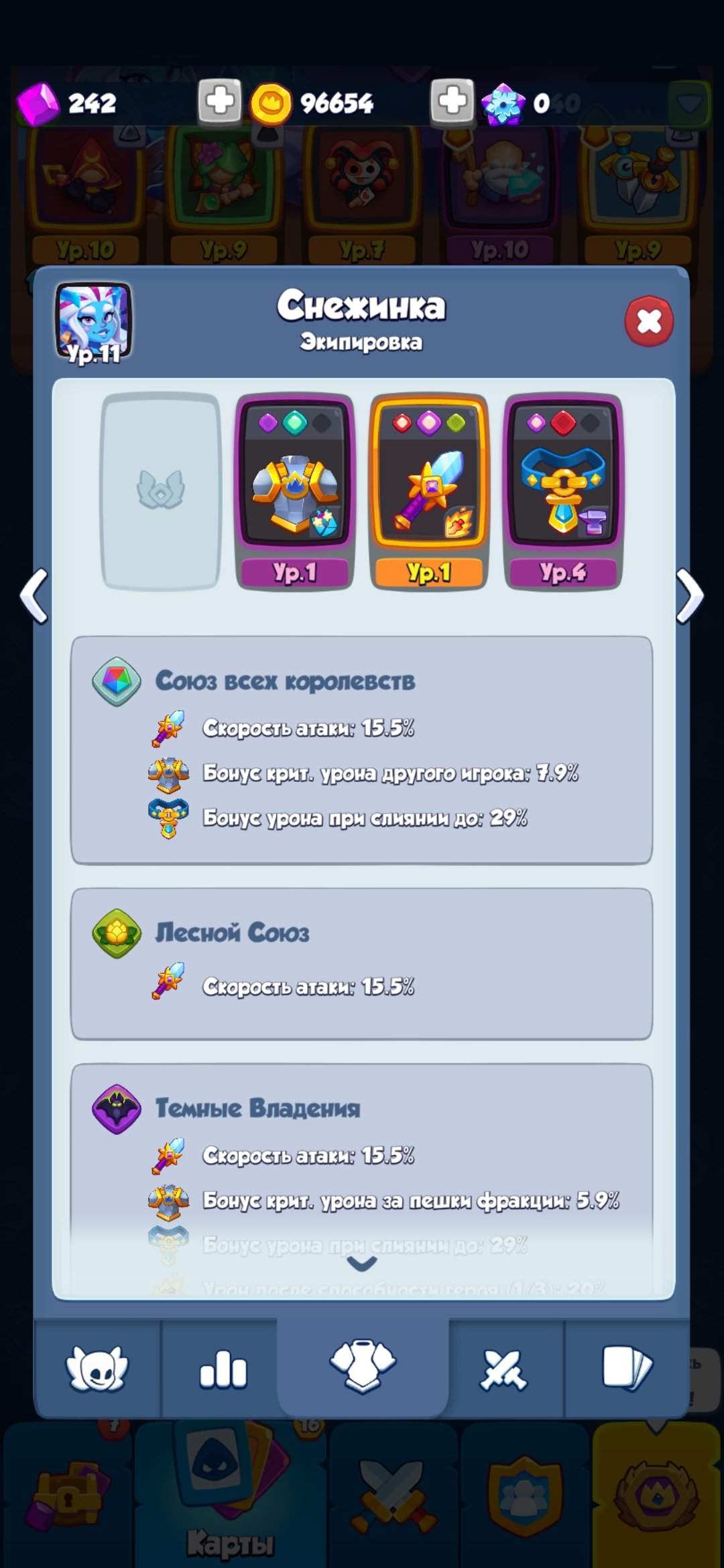This screenshot has width=724, height=1568.
Task: Open the sword weapon card
Action: 429,492
